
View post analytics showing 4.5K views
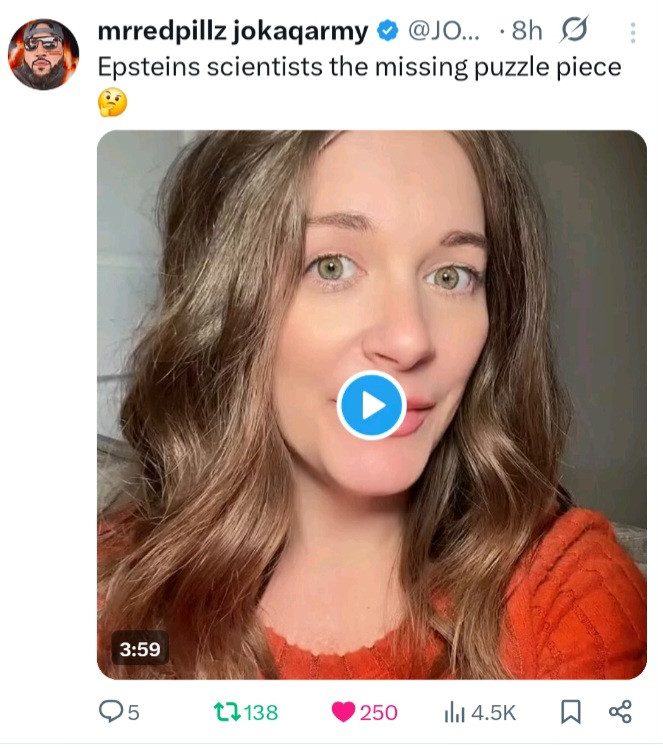[455, 711]
